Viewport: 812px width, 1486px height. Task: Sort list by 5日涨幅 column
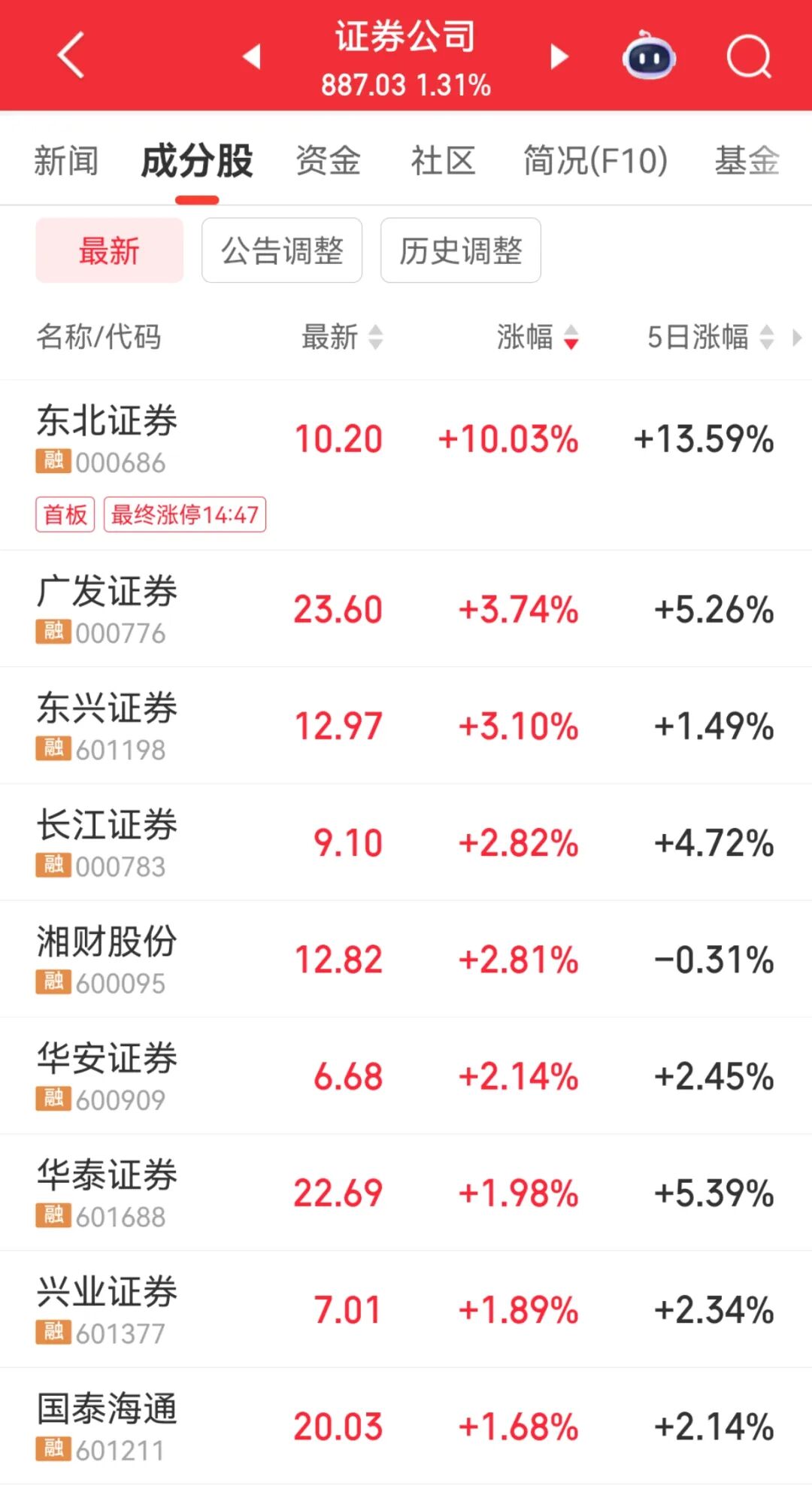pos(710,337)
